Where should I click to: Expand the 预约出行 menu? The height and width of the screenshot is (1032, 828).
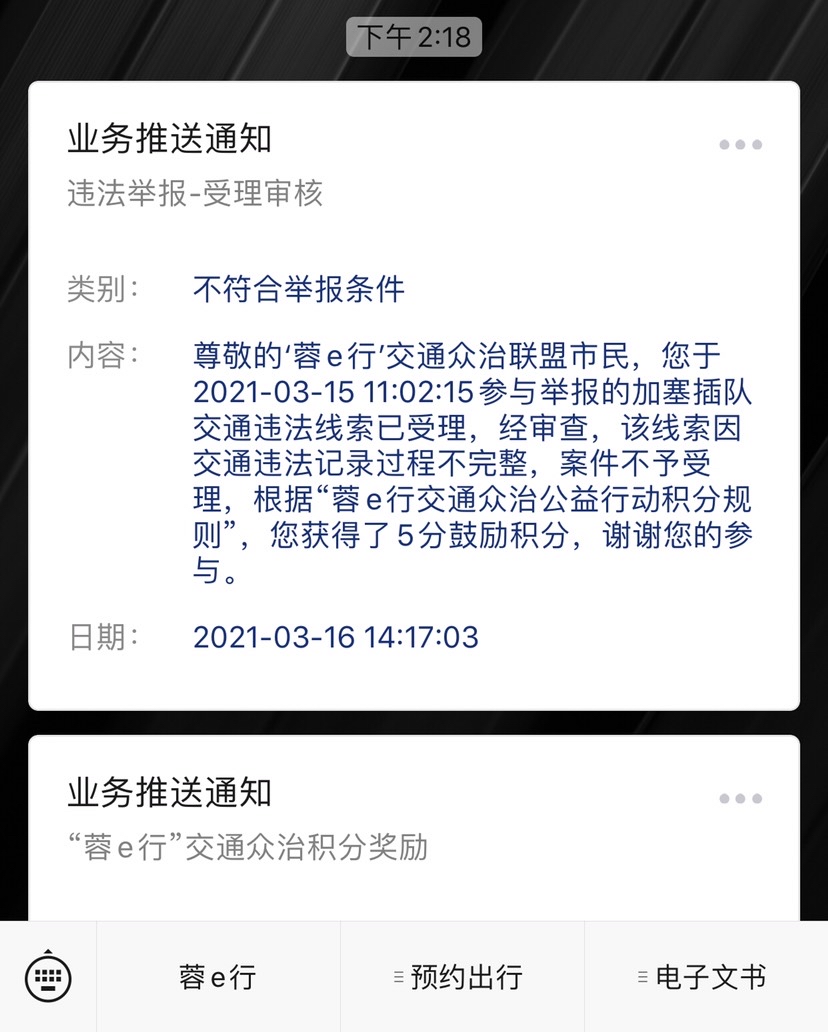tap(462, 977)
